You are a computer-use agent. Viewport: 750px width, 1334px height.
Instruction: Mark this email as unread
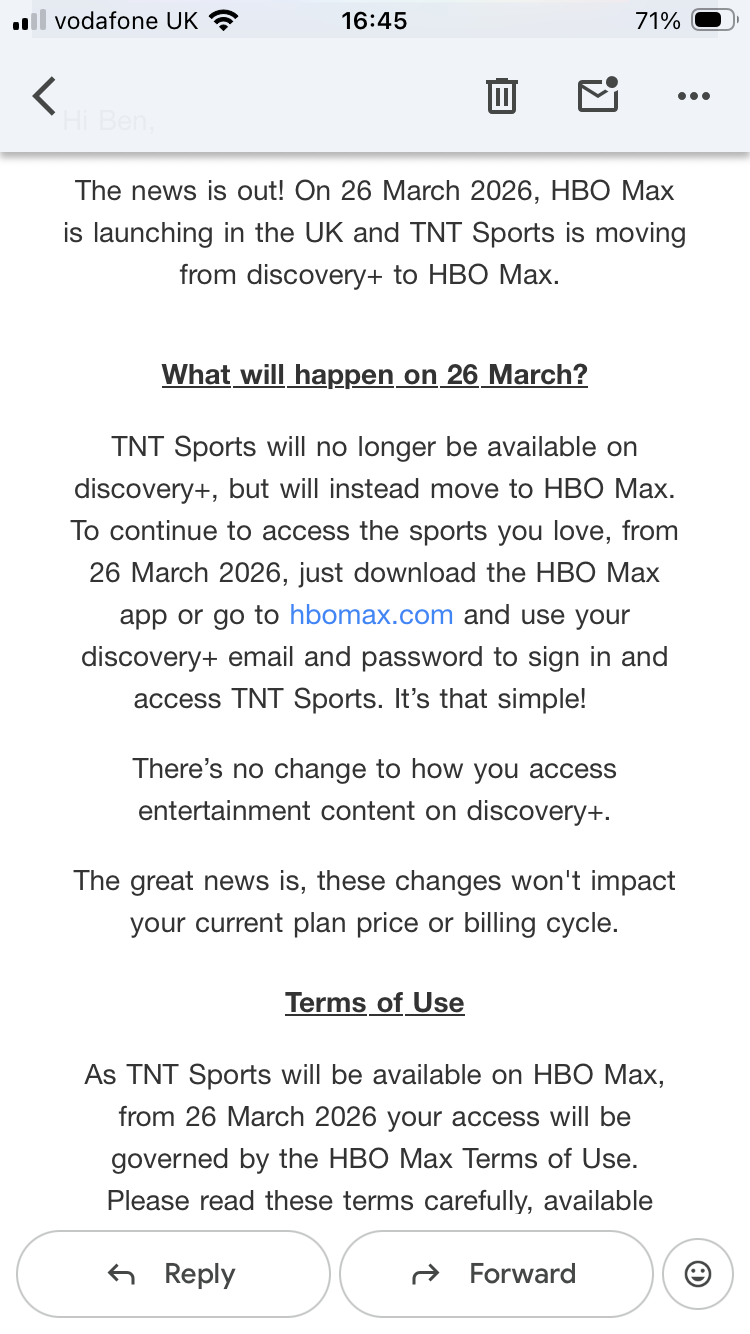(x=598, y=95)
